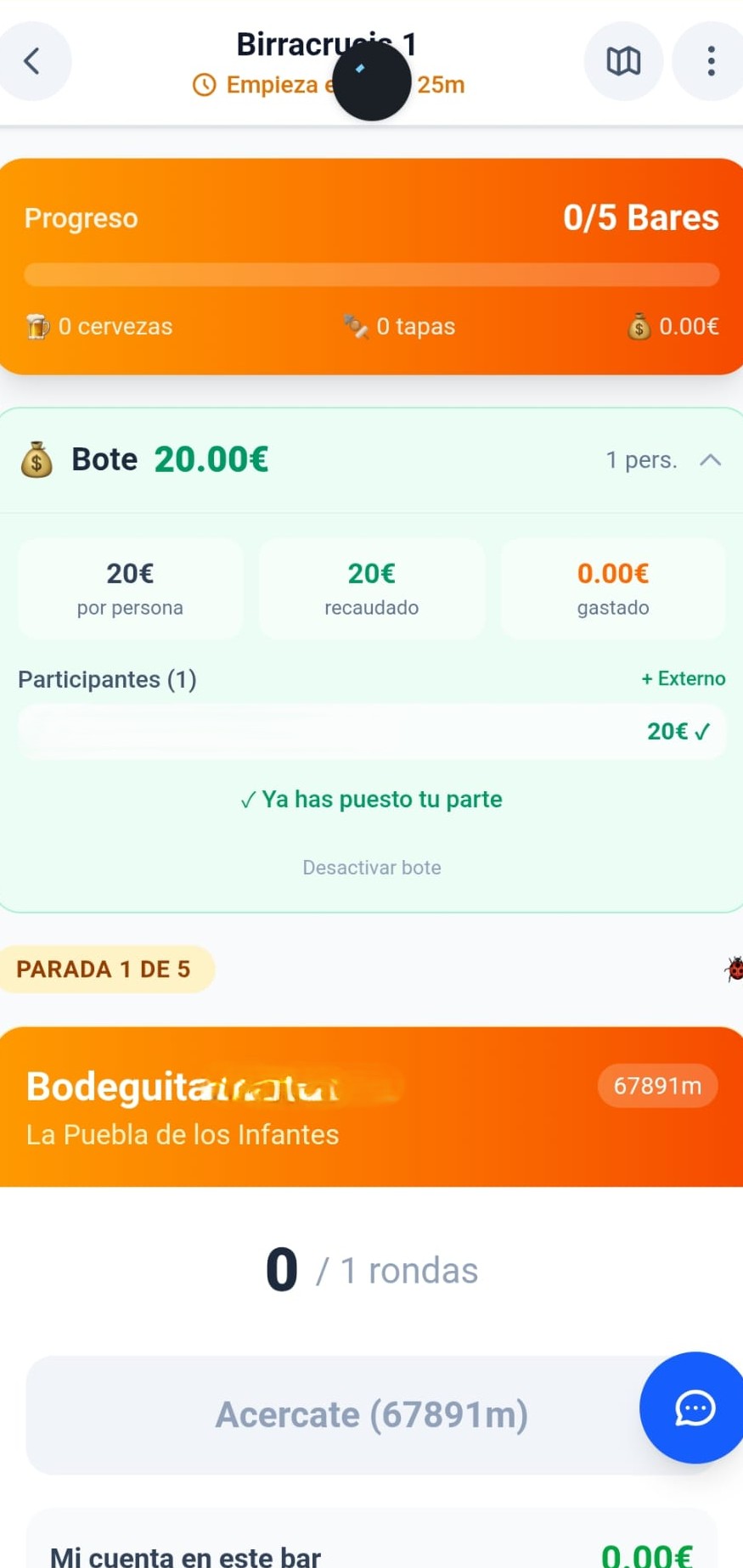
Task: Open the Bodeguita bar card
Action: pos(371,1104)
